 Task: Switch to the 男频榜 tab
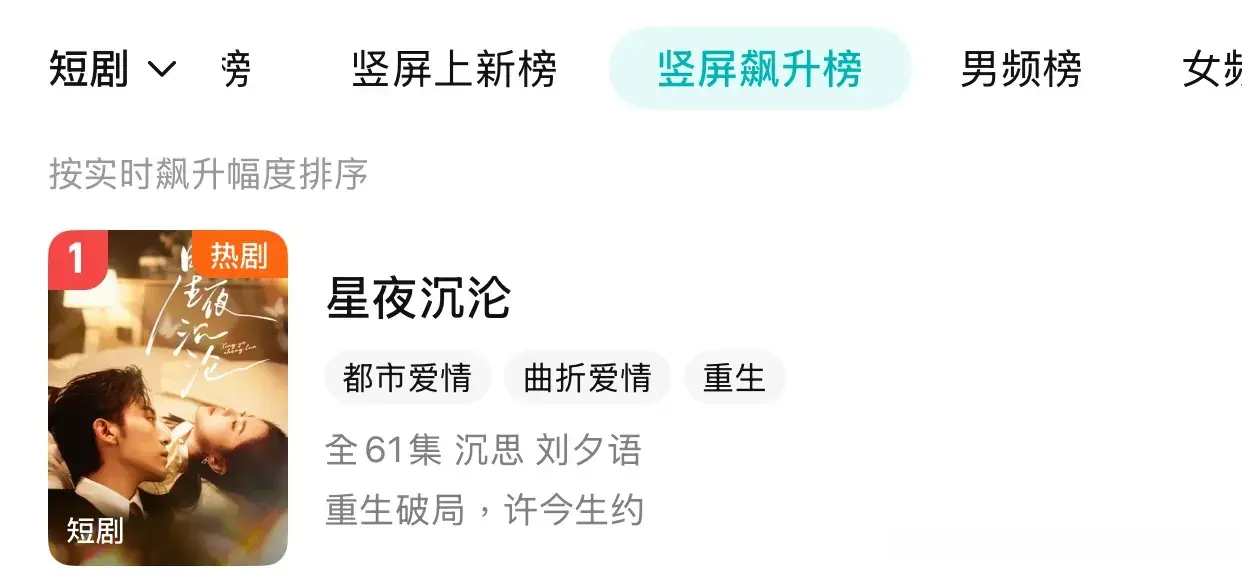1021,70
